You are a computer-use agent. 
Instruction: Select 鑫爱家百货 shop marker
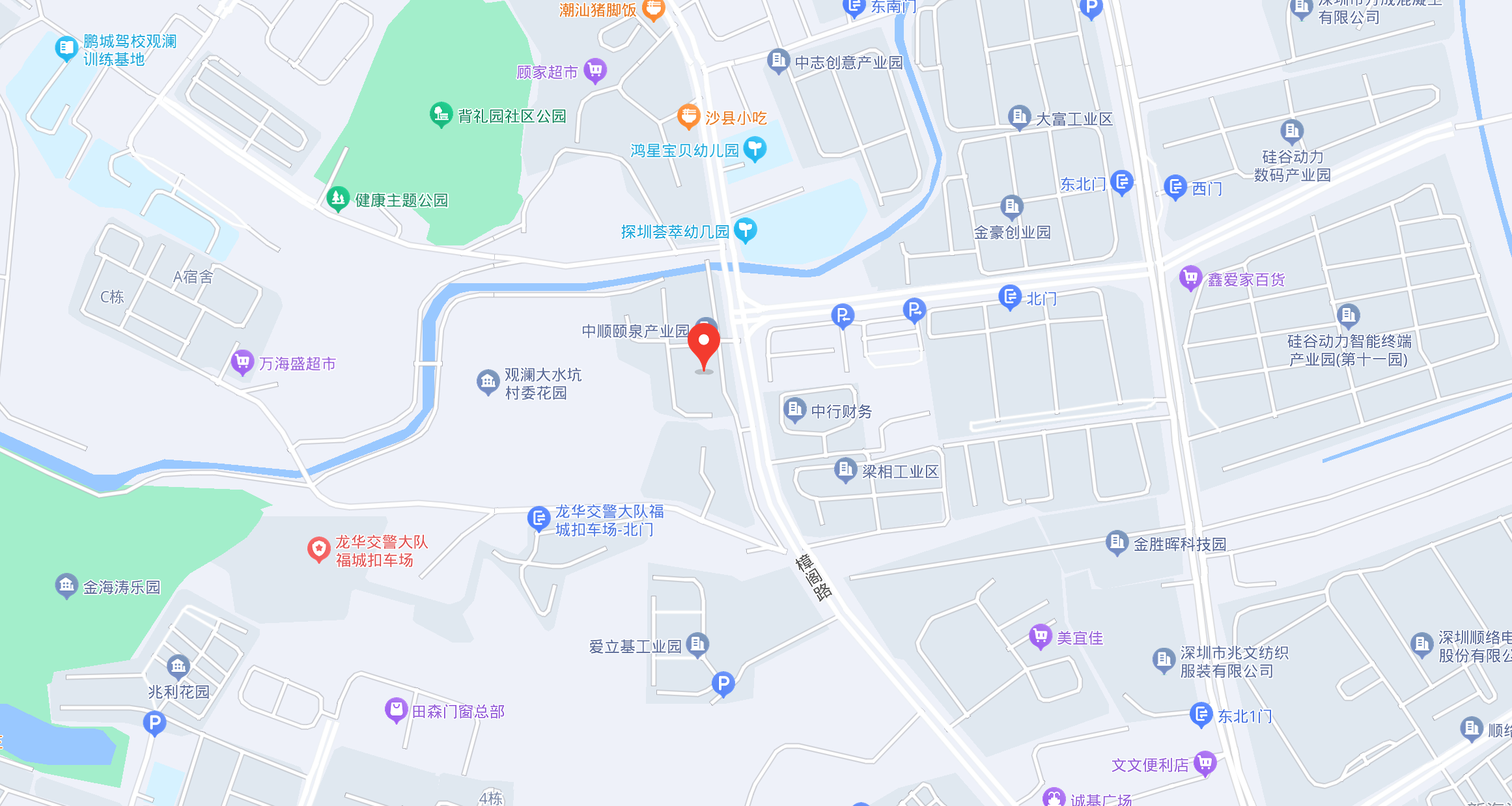point(1190,279)
